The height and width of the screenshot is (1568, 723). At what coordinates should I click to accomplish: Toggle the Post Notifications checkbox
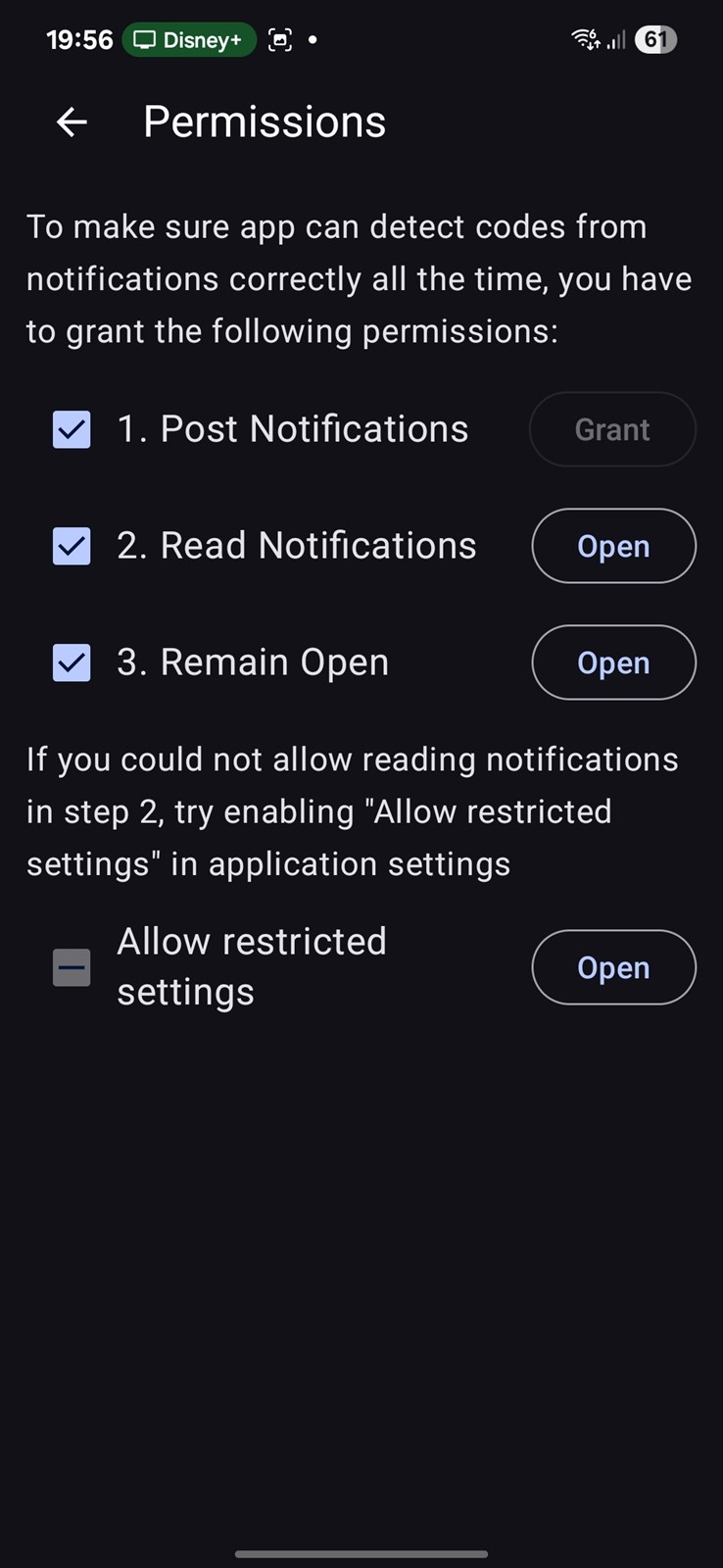(72, 429)
